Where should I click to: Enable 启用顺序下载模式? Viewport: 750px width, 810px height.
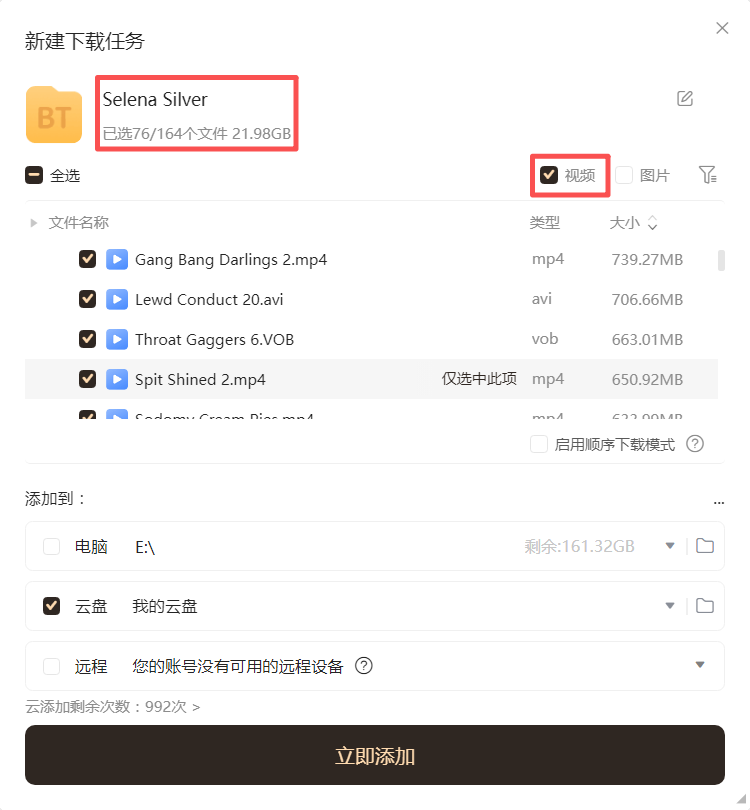[x=539, y=444]
